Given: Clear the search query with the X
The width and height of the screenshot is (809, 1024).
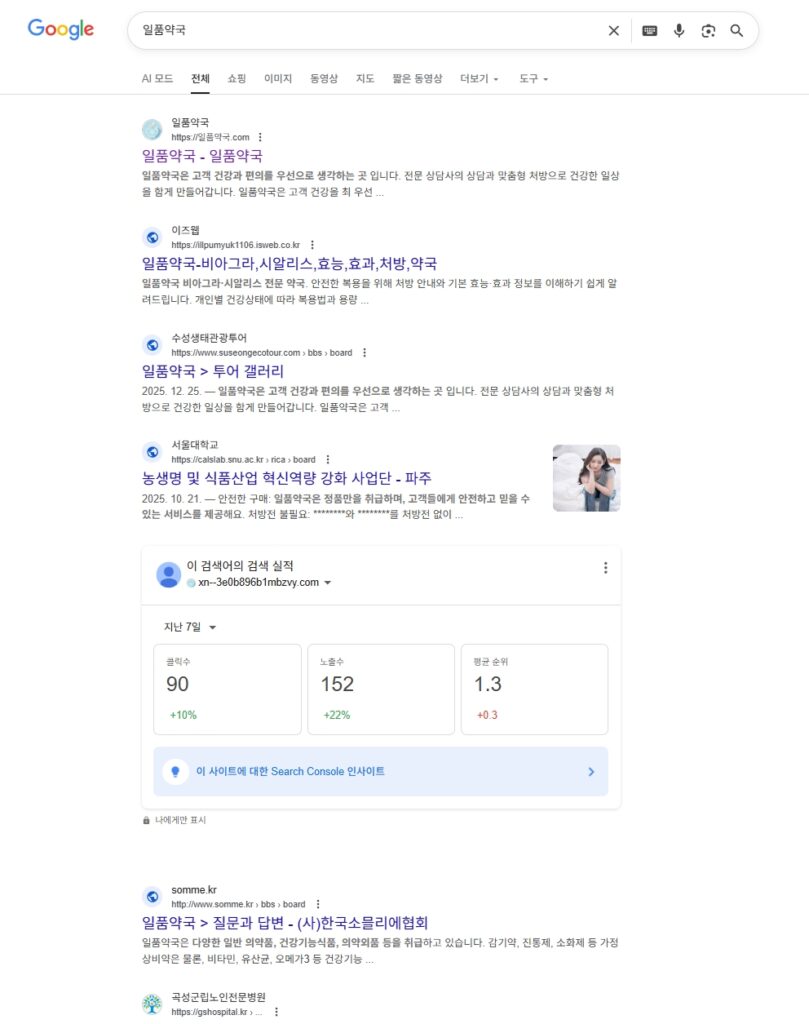Looking at the screenshot, I should [613, 31].
